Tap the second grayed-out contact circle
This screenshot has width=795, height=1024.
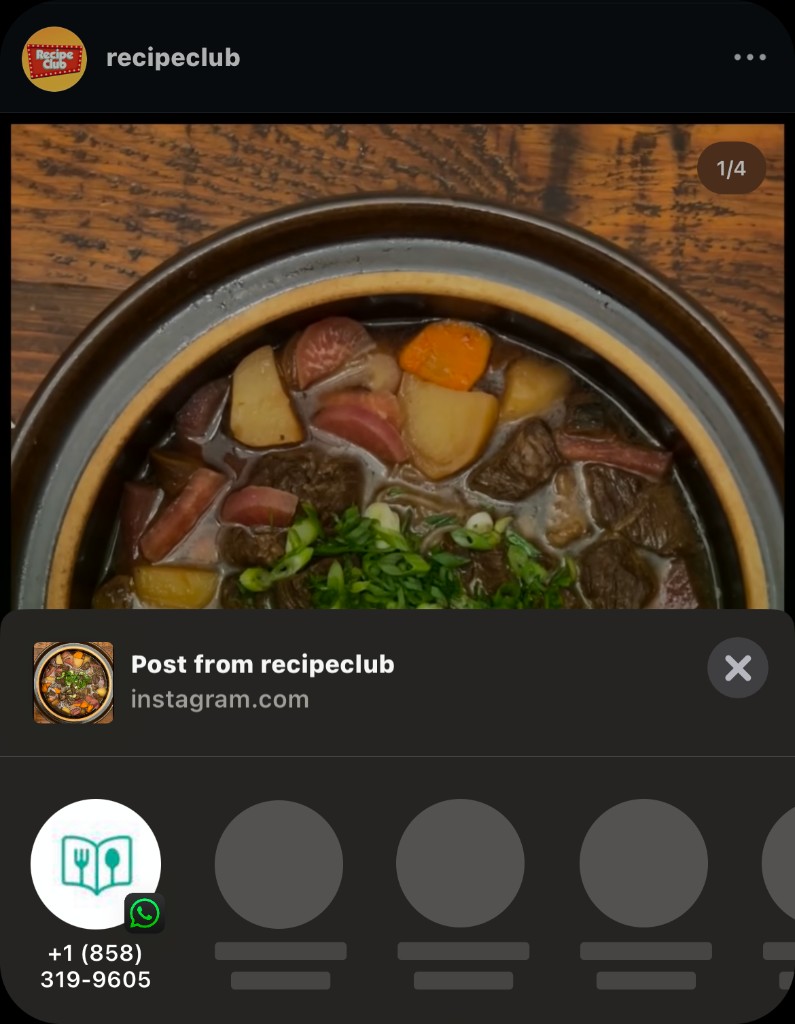[278, 864]
